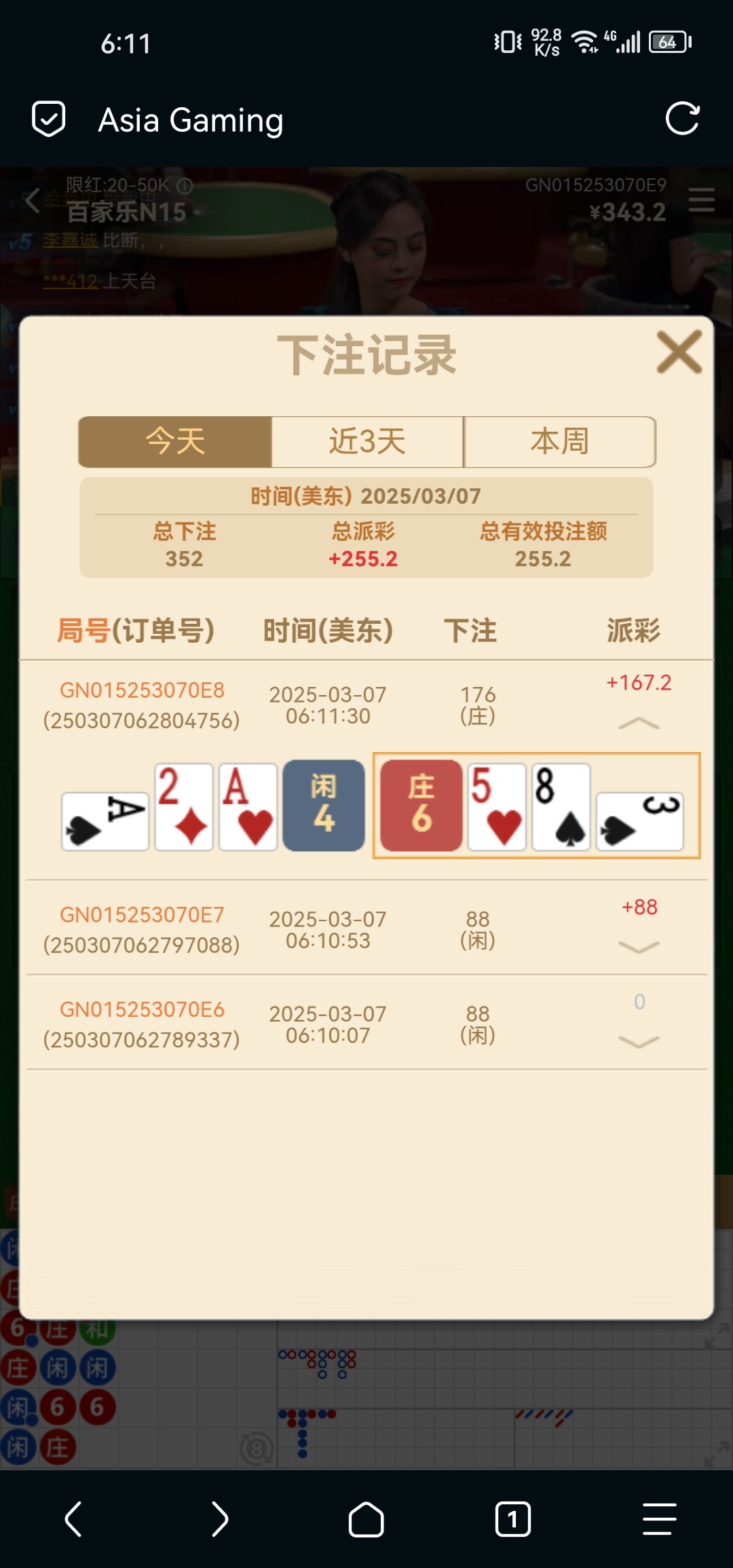733x1568 pixels.
Task: Switch to the 今天 tab
Action: [175, 442]
